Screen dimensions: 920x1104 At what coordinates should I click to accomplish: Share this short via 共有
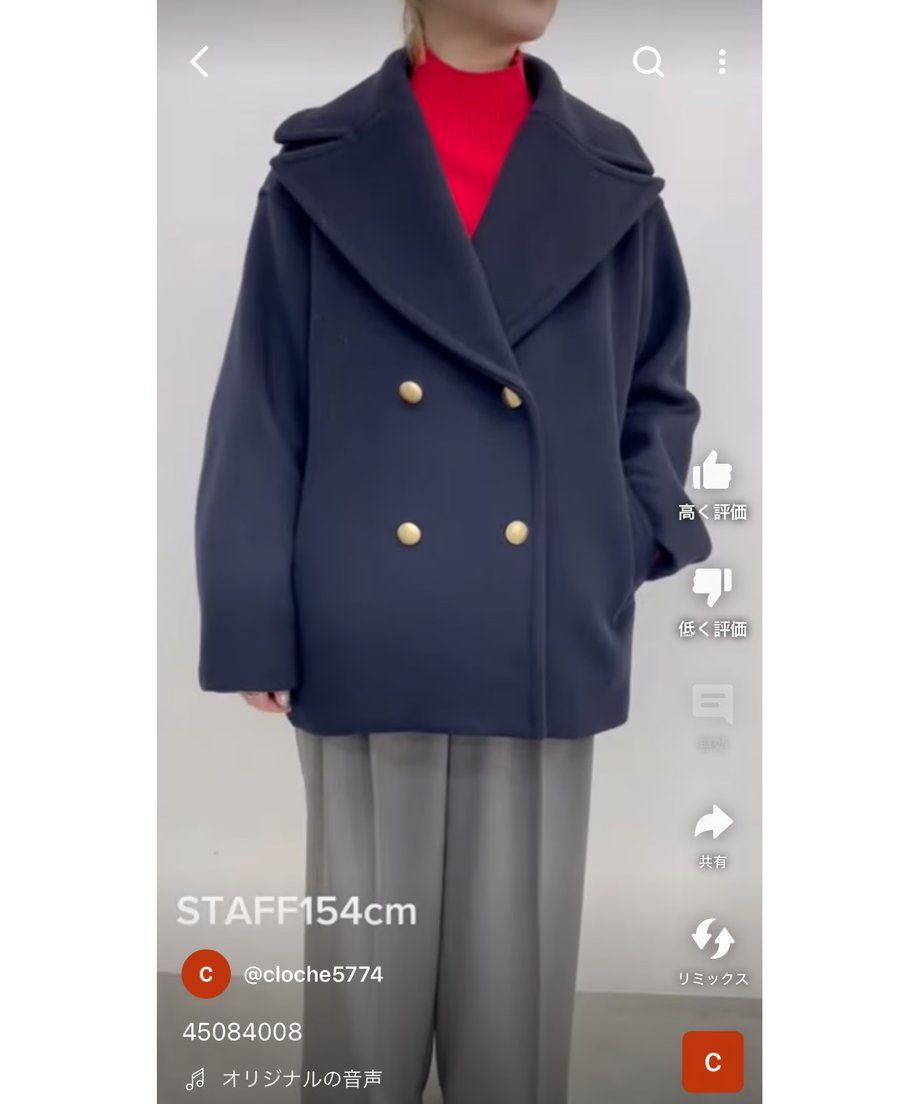712,824
